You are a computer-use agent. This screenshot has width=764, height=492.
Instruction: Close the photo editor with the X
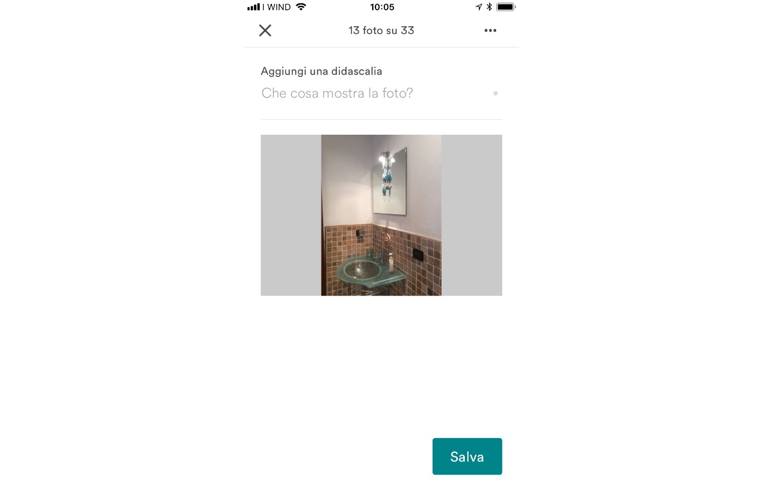point(265,30)
